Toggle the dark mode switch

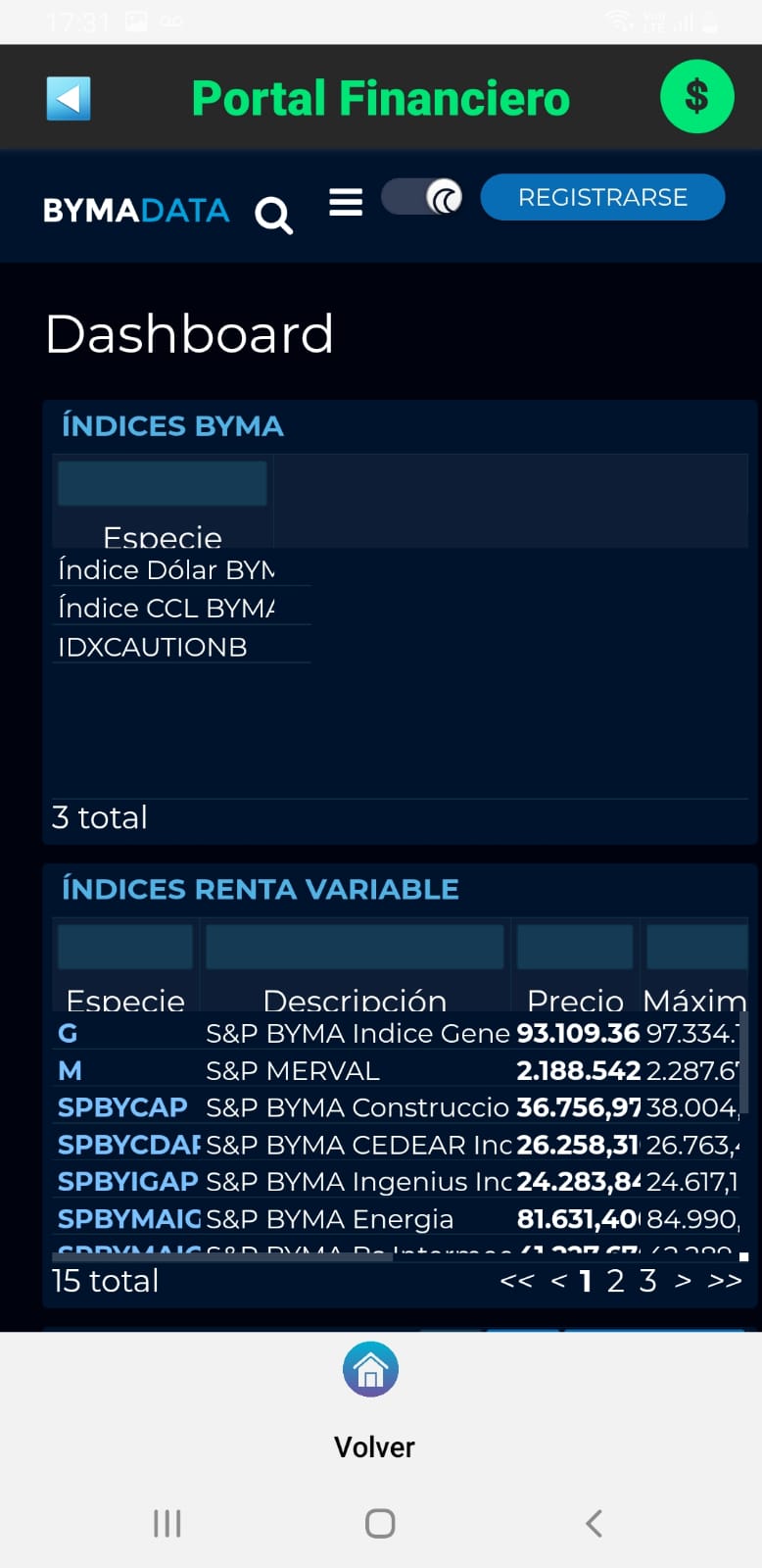click(421, 197)
